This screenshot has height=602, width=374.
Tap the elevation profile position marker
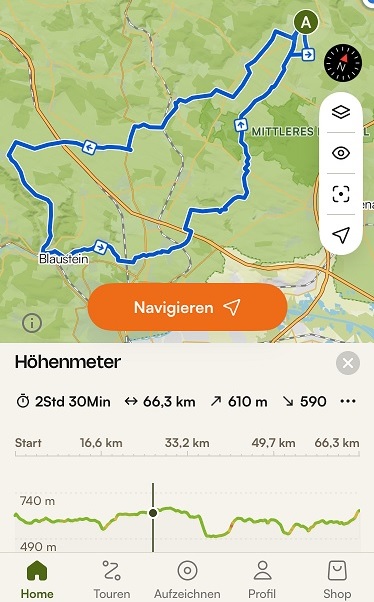(x=153, y=513)
